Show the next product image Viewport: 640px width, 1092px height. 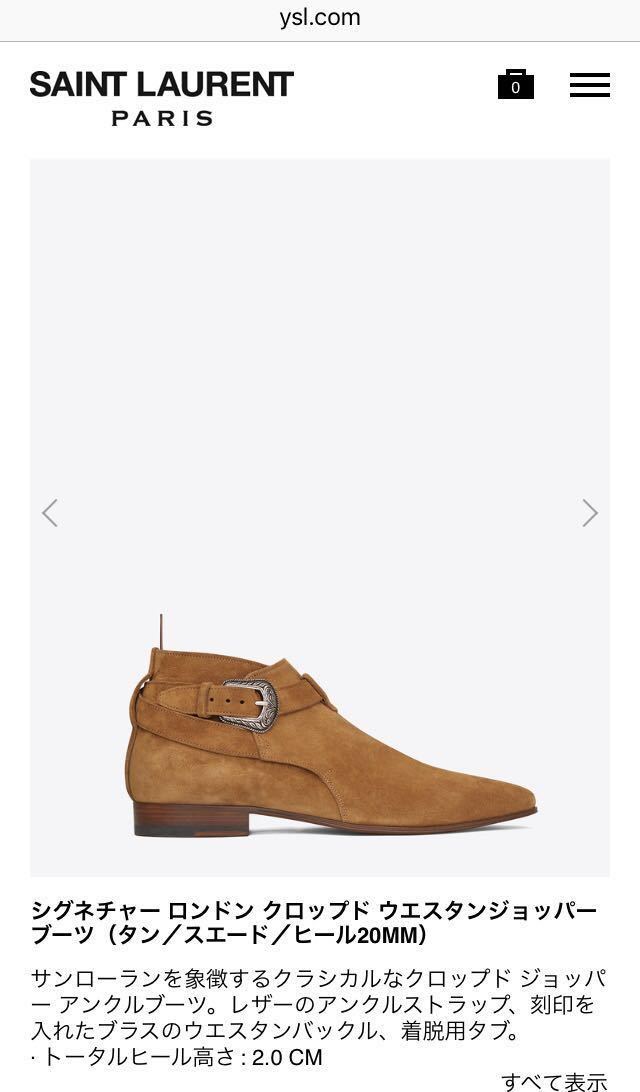[589, 513]
